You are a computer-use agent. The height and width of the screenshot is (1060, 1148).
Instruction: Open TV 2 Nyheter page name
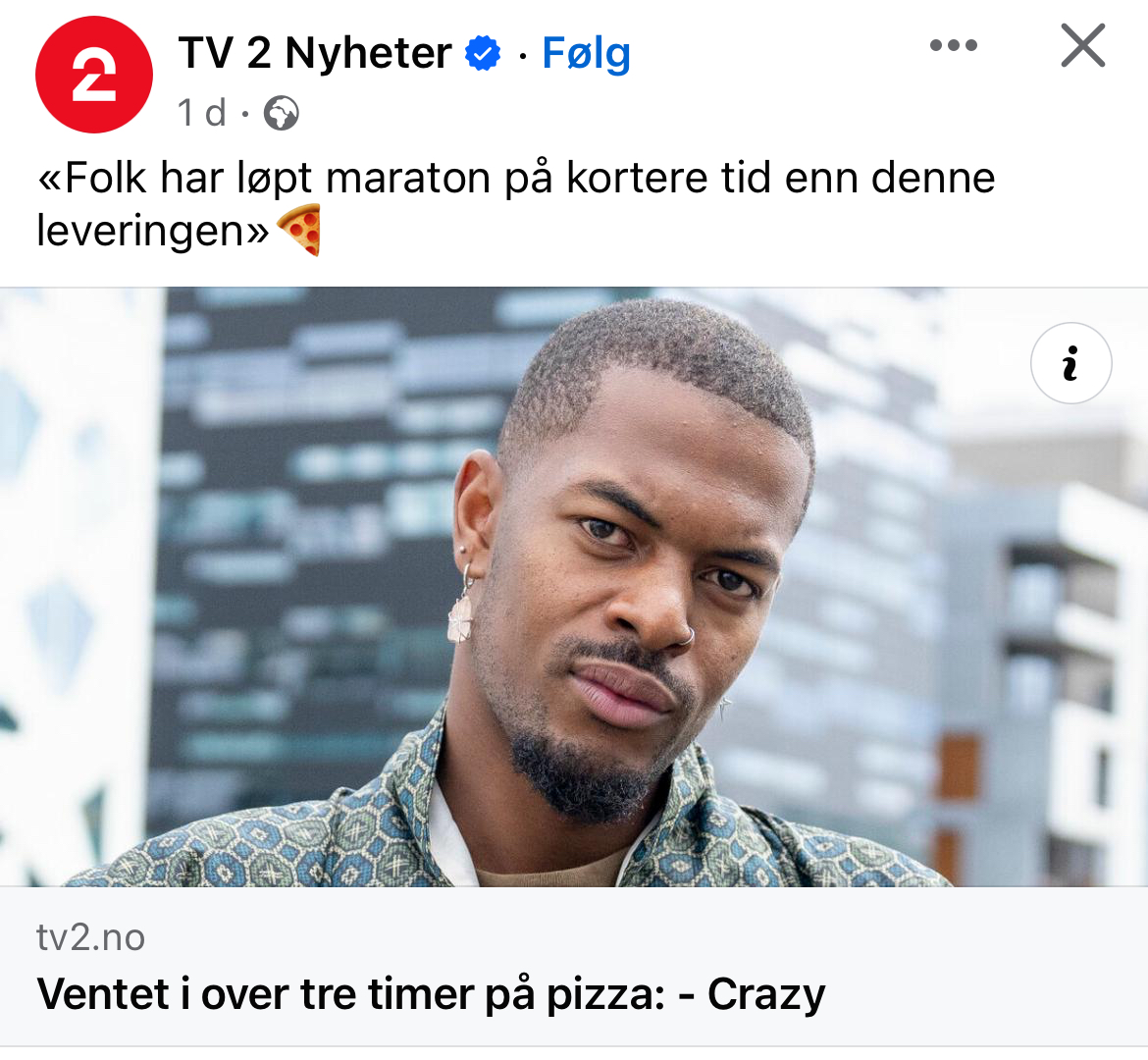tap(315, 53)
